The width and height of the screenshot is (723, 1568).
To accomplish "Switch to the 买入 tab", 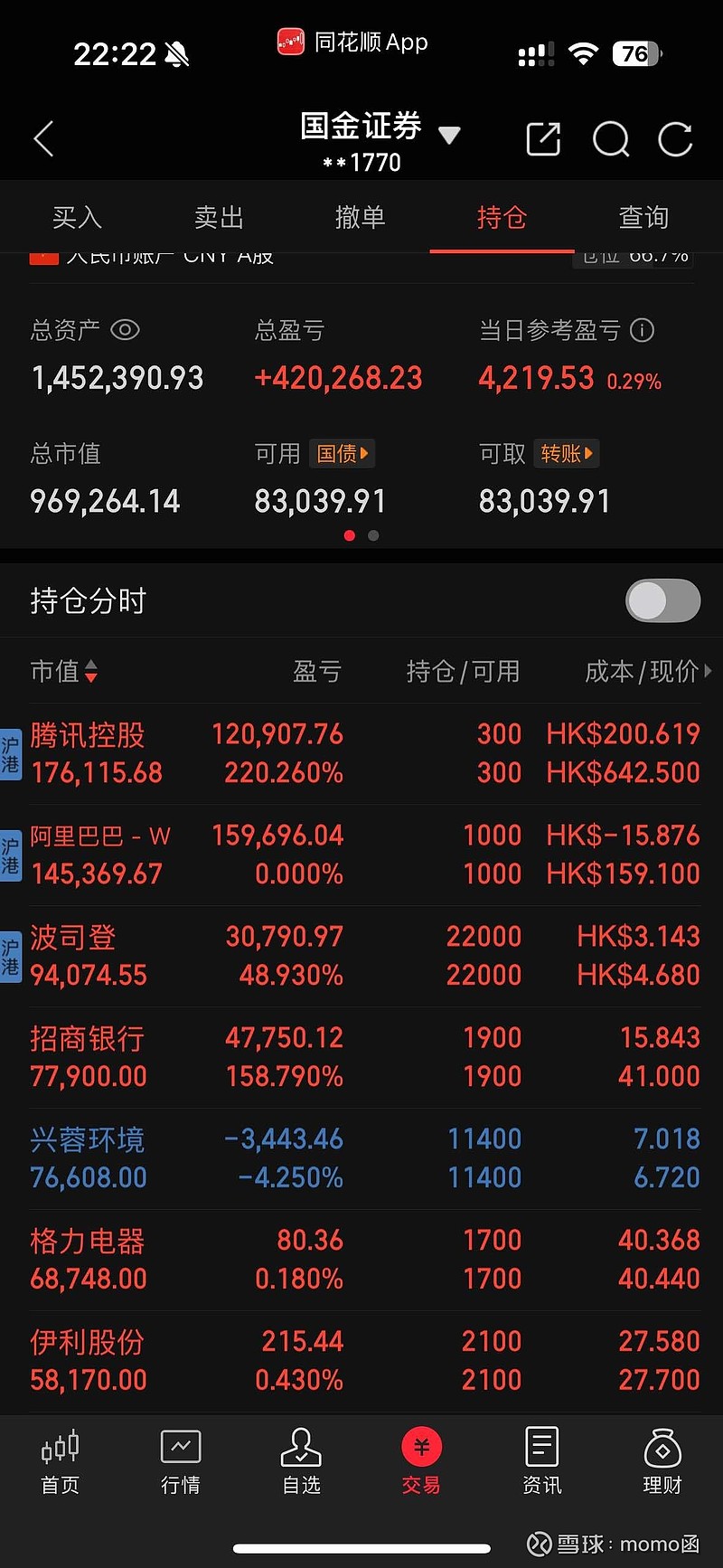I will (77, 217).
